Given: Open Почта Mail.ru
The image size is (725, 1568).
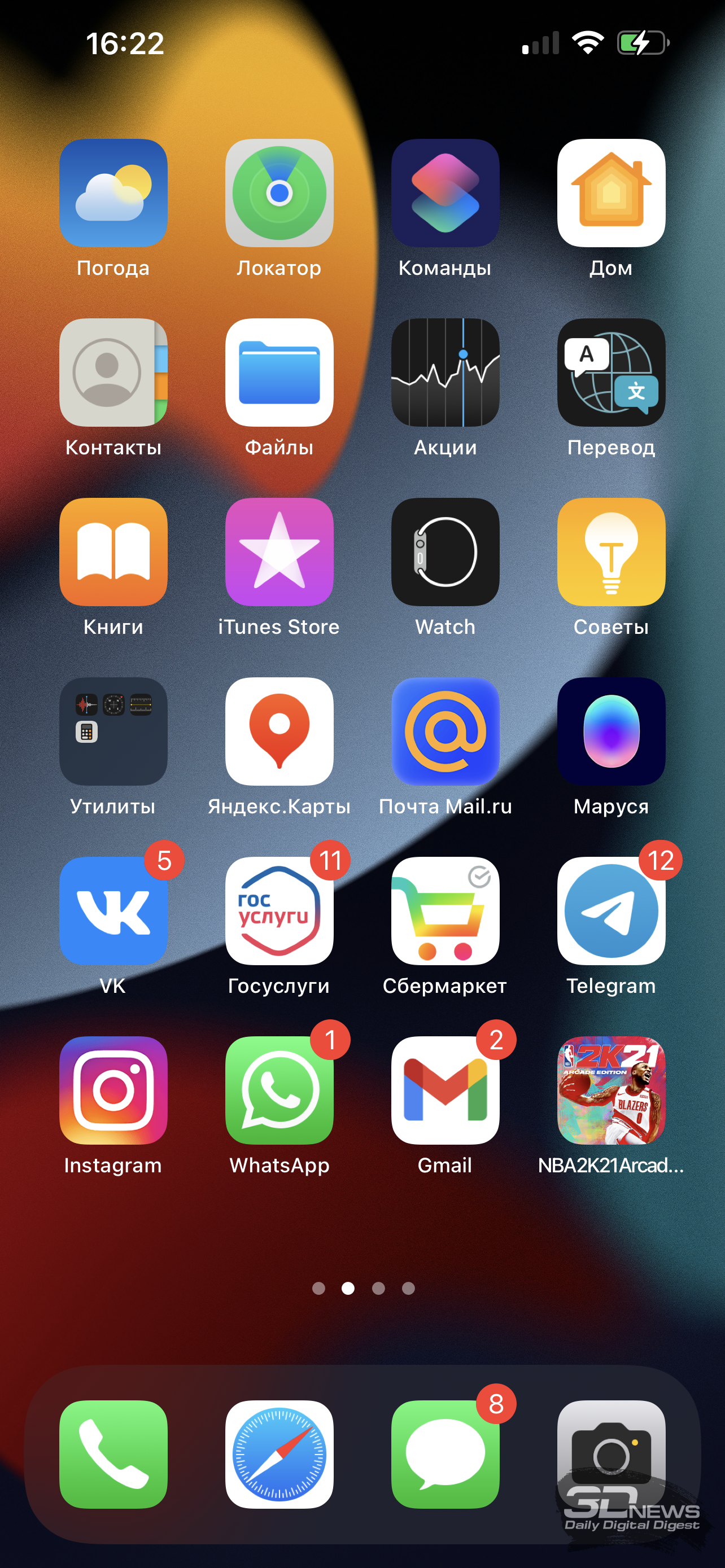Looking at the screenshot, I should [x=446, y=732].
